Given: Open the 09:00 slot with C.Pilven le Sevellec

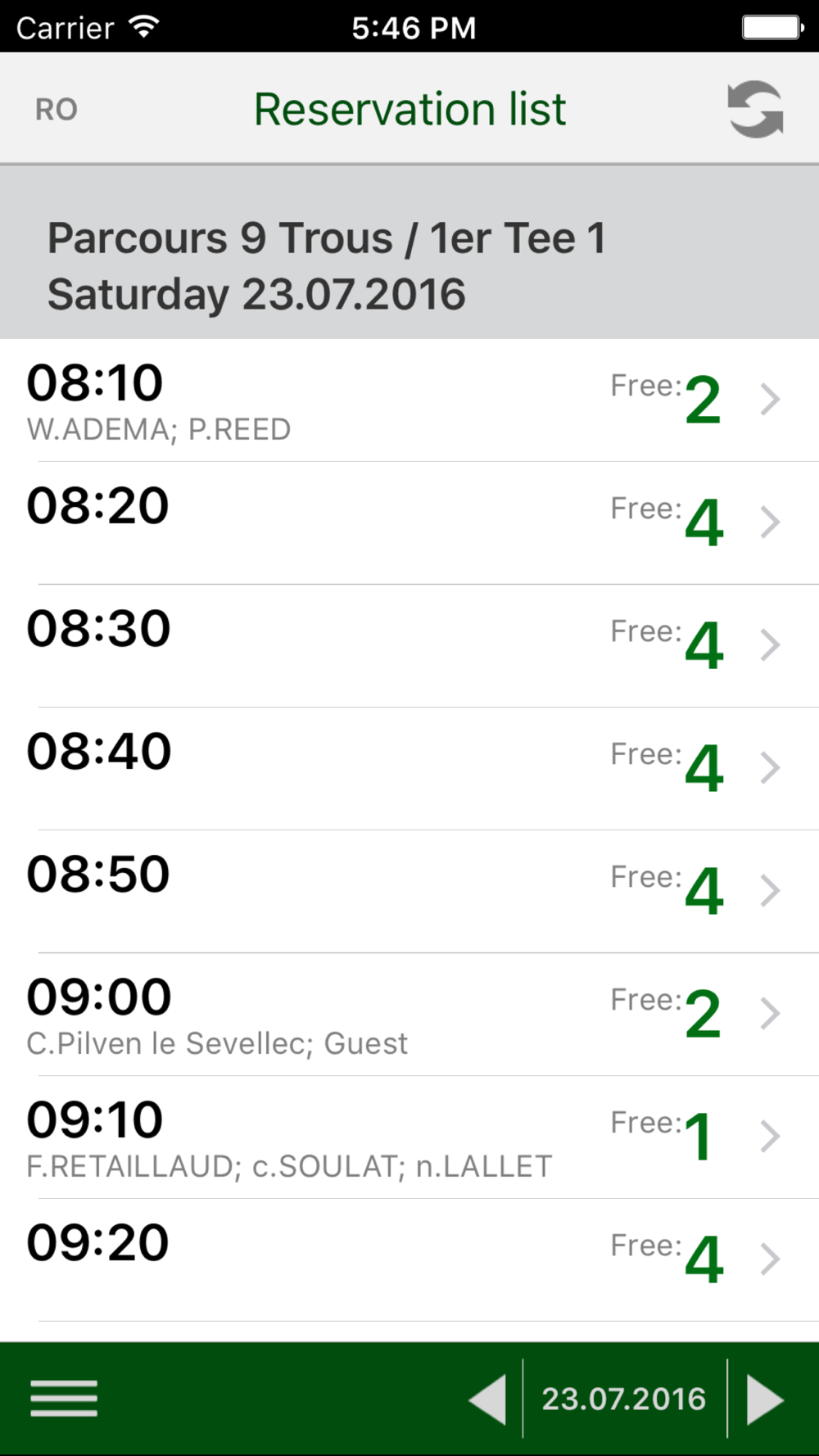Looking at the screenshot, I should [409, 1015].
